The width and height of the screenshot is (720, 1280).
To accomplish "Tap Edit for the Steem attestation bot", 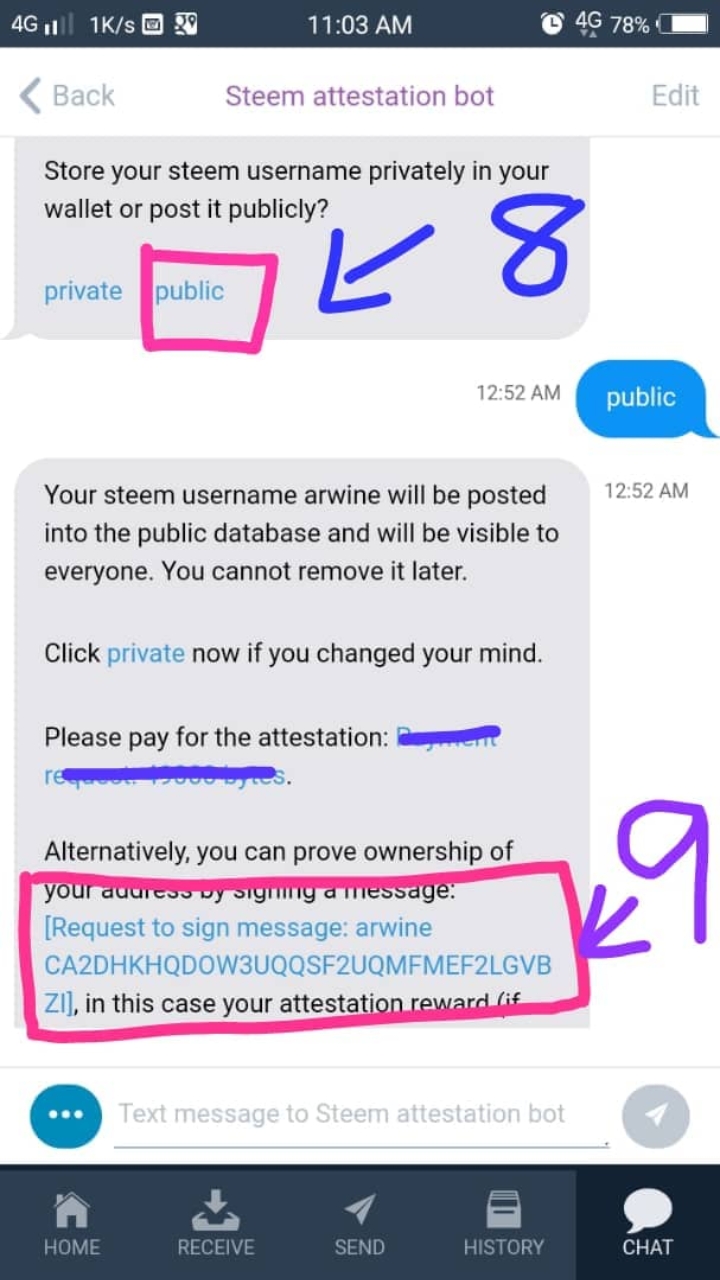I will (675, 96).
